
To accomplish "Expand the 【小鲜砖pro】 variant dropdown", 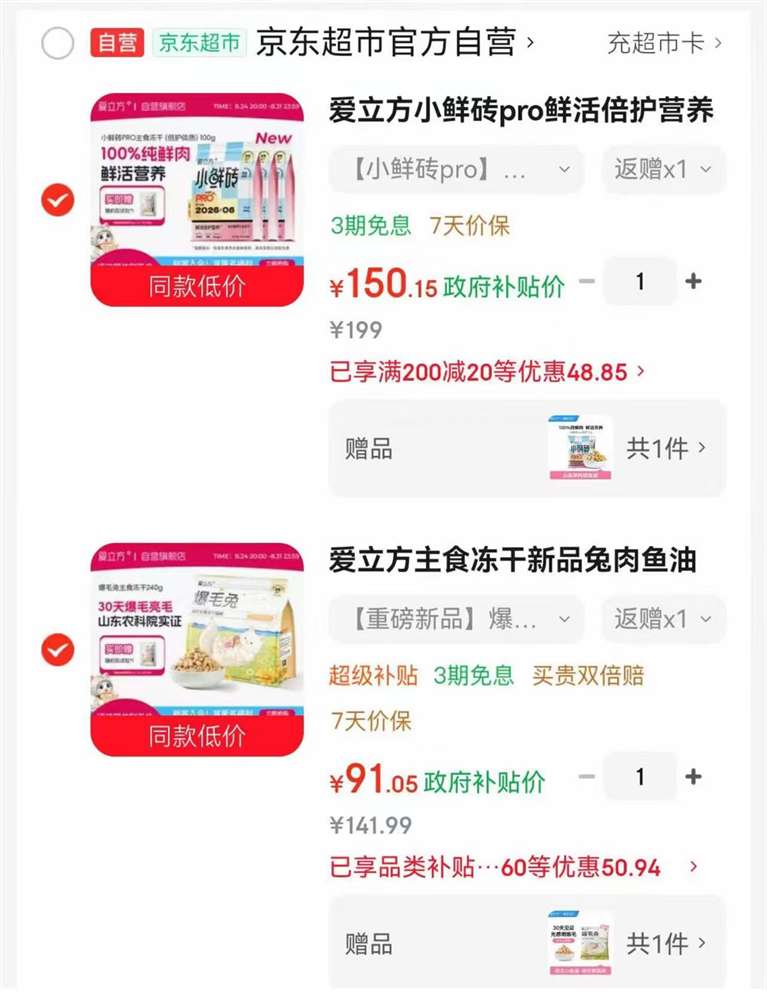I will click(455, 170).
